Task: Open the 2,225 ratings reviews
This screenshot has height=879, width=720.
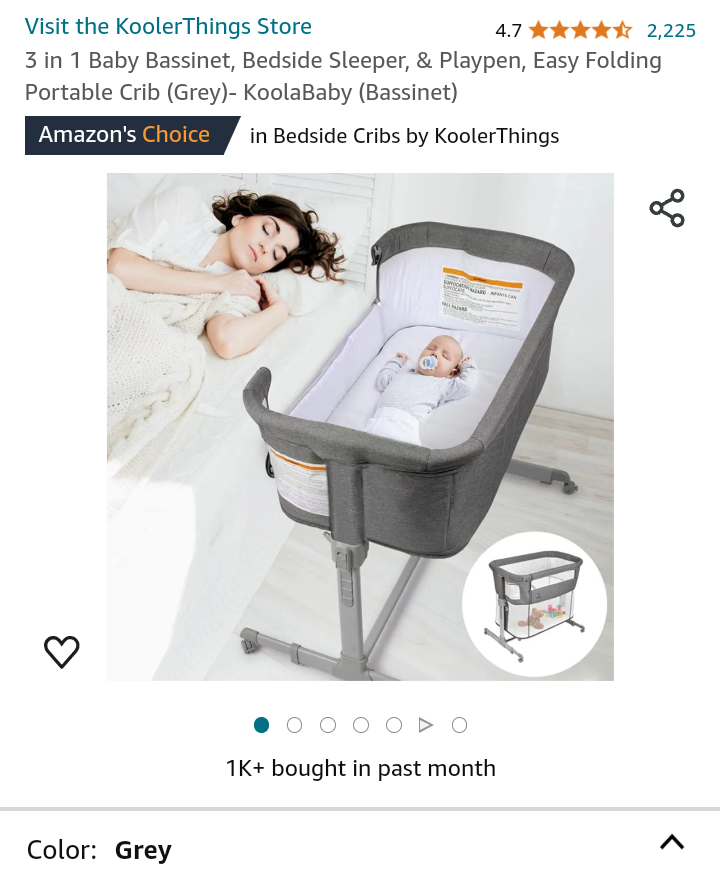Action: 670,30
